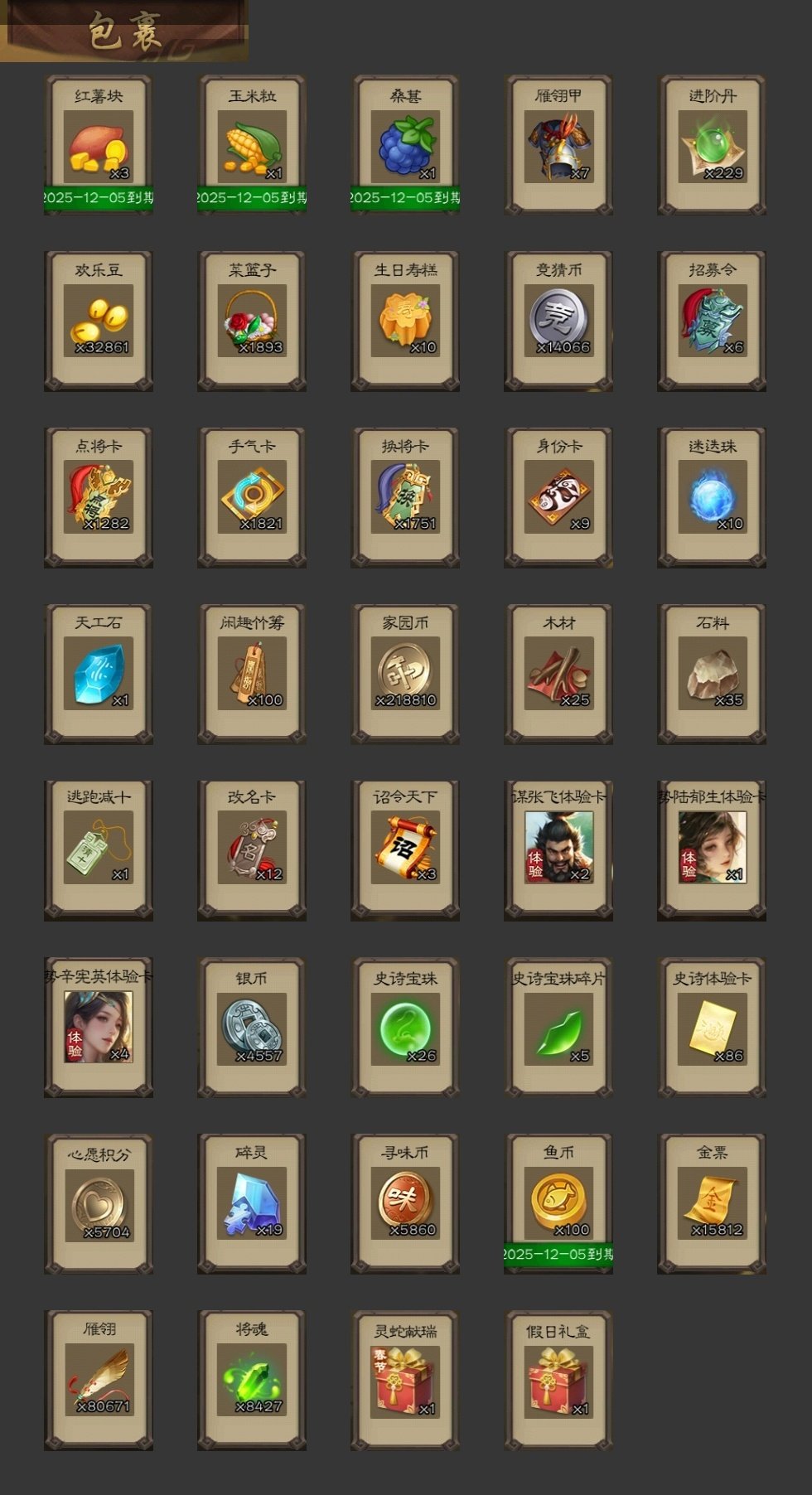Screen dimensions: 812x1495
Task: View the 史诗体验卡 item
Action: (x=712, y=1029)
